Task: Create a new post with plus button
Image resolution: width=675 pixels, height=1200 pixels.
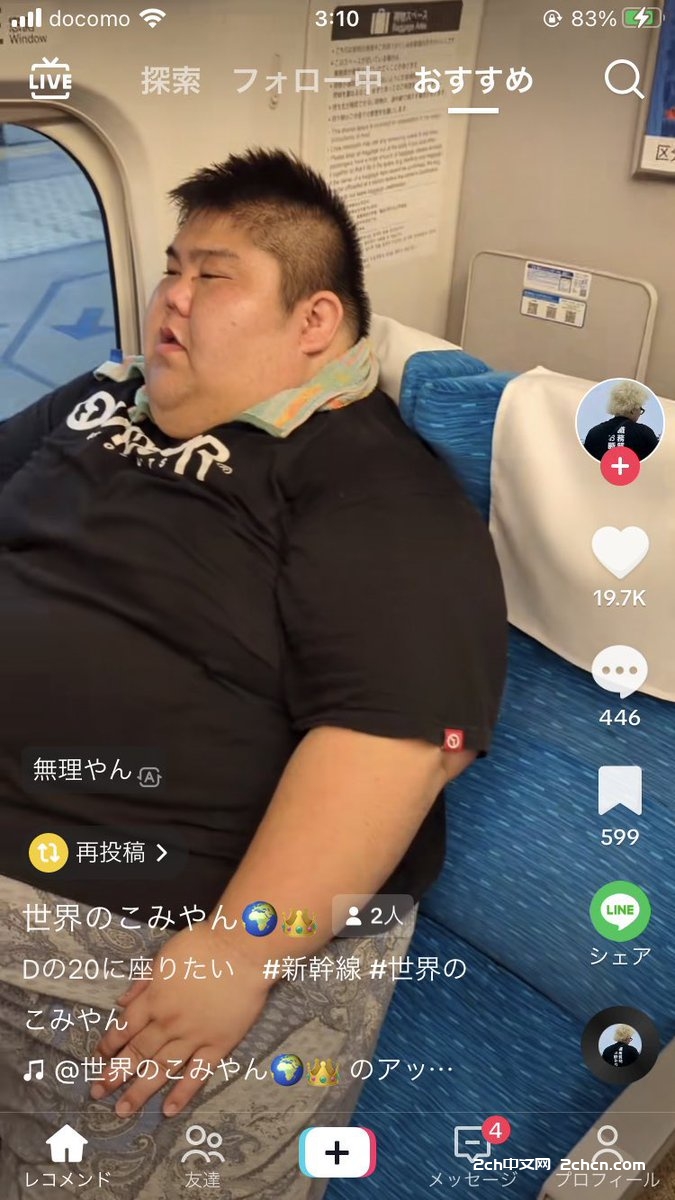Action: (337, 1153)
